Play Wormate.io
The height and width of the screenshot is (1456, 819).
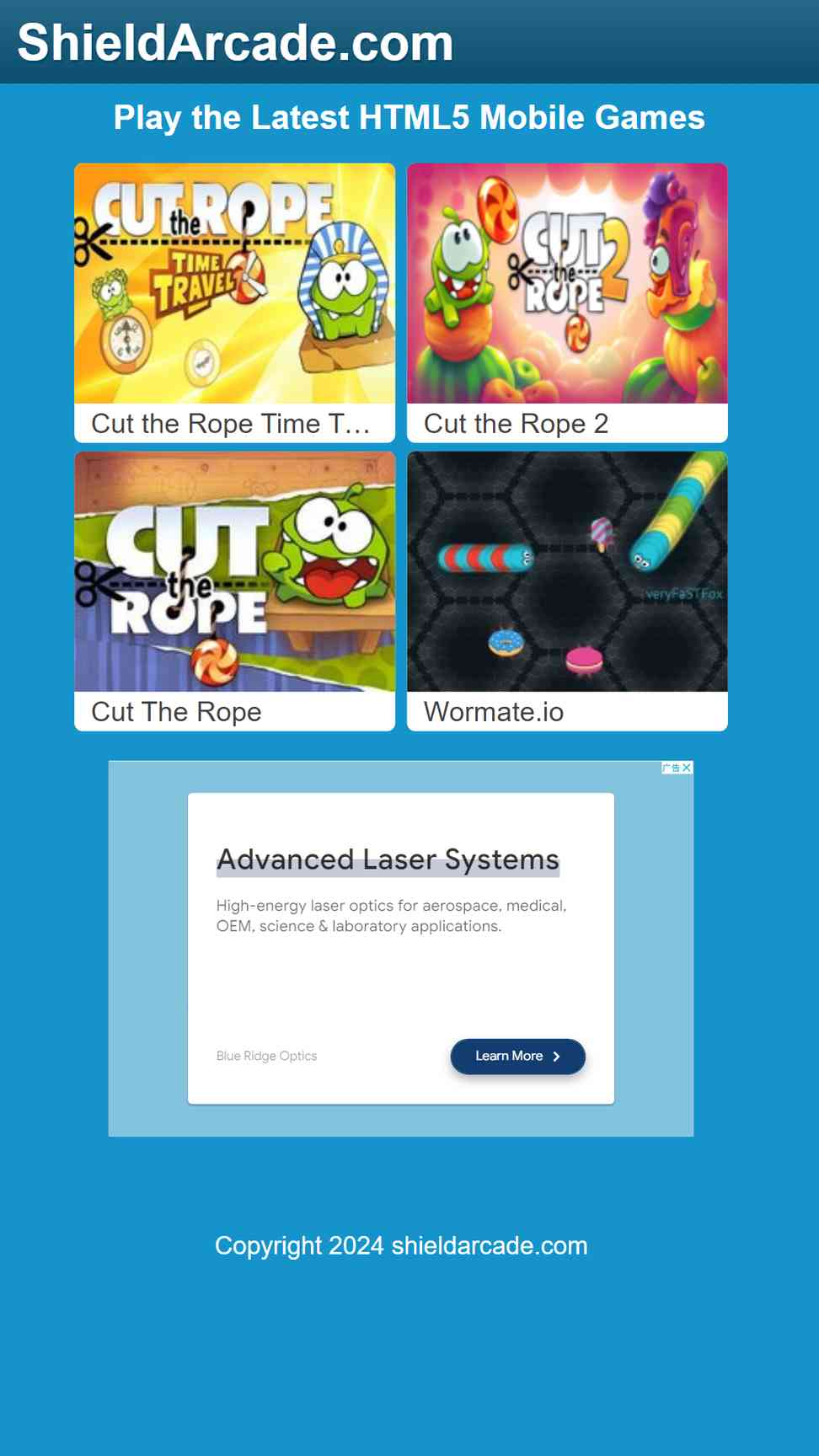pos(567,591)
